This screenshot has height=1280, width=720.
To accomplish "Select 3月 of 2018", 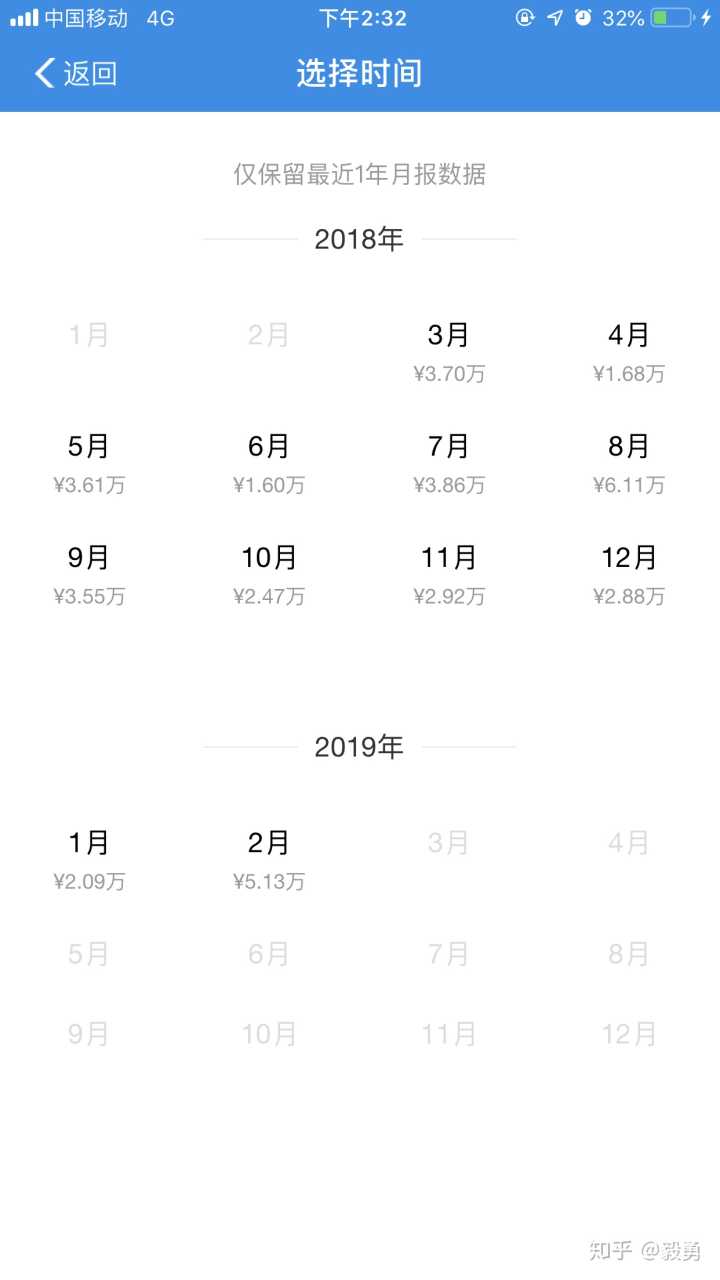I will pos(449,351).
